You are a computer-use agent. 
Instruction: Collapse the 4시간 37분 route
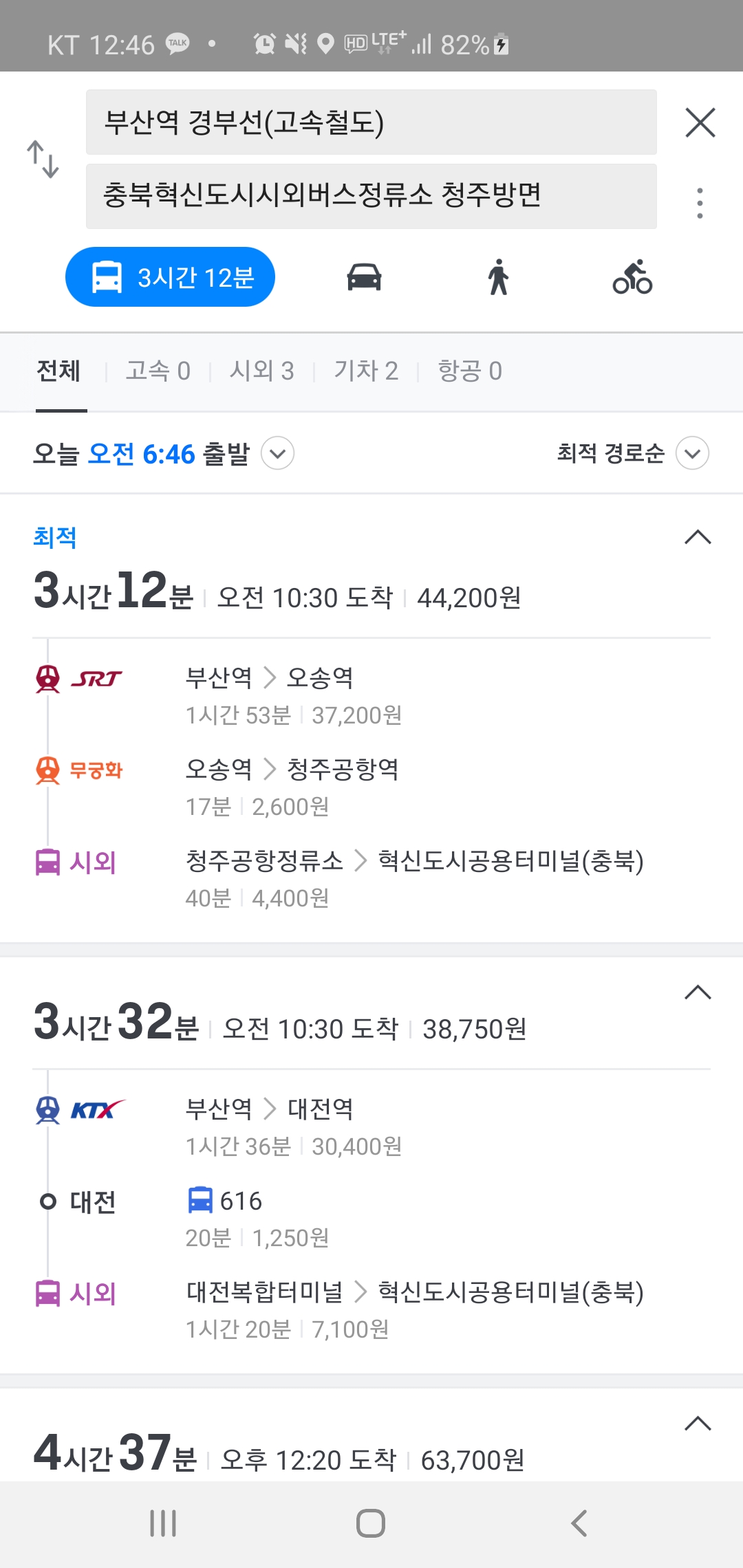tap(698, 1424)
